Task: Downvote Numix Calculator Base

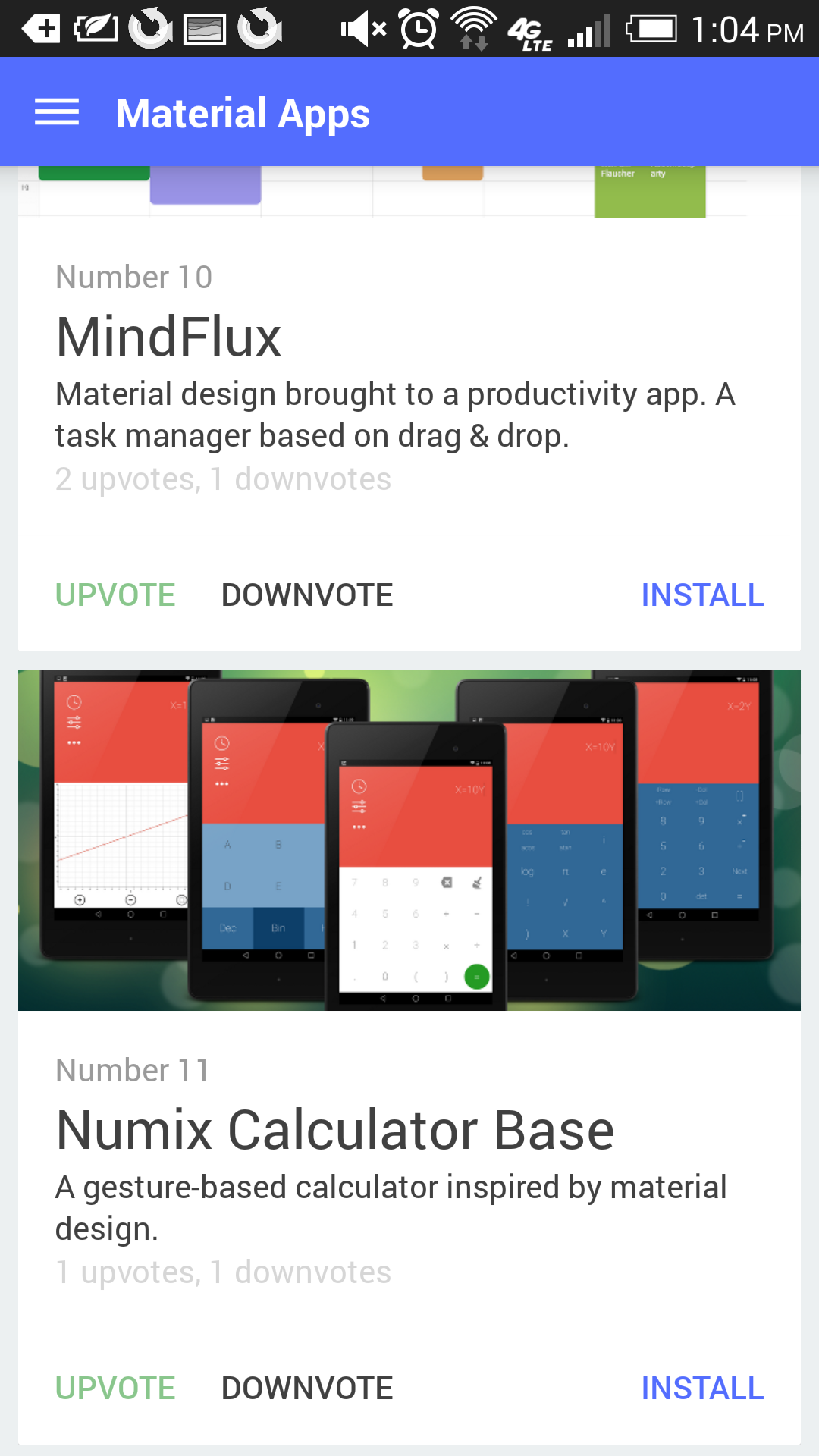Action: [x=306, y=1388]
